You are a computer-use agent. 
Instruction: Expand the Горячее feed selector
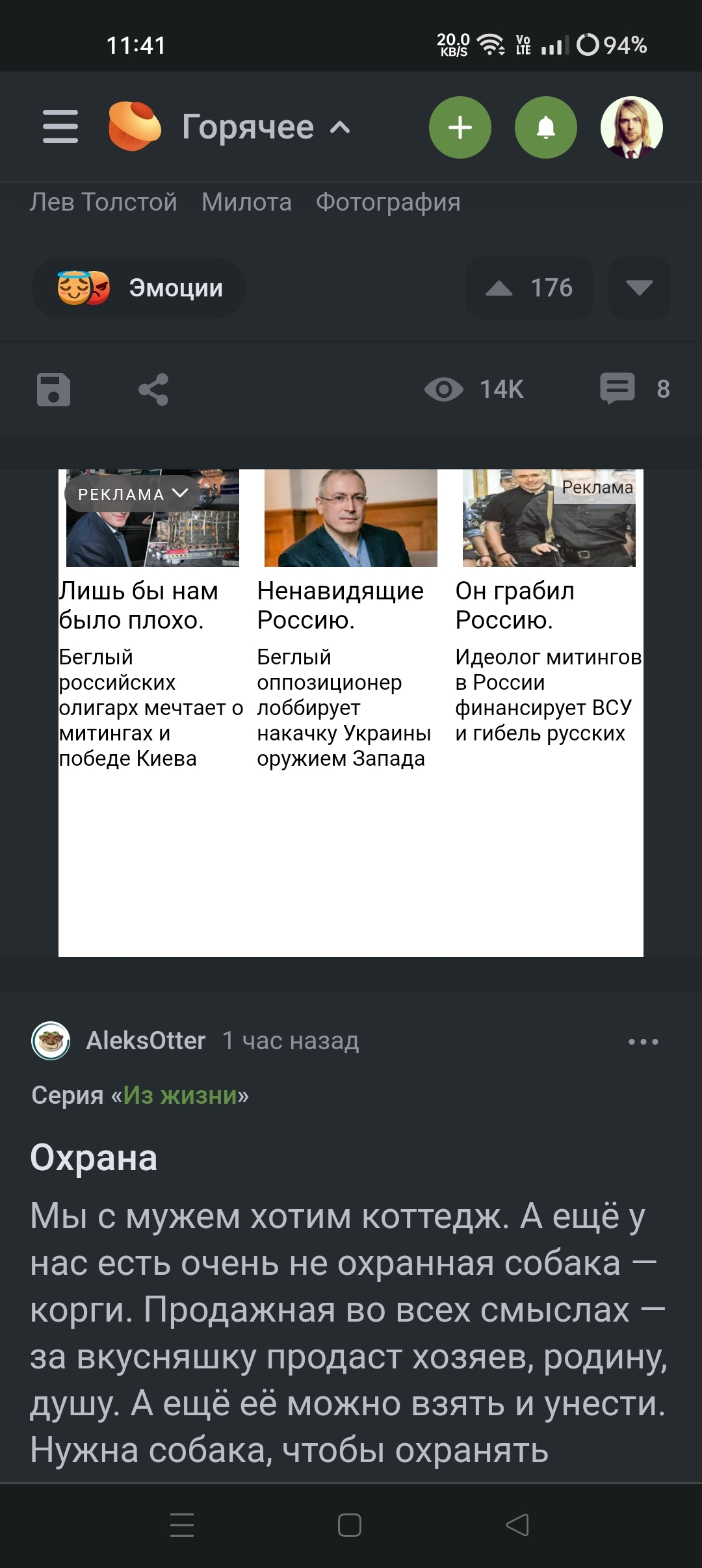(x=266, y=127)
